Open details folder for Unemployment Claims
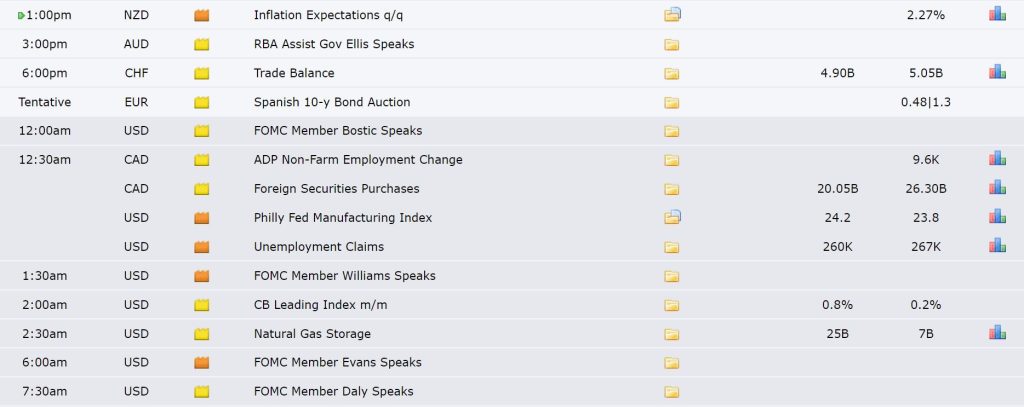The height and width of the screenshot is (407, 1024). 672,247
